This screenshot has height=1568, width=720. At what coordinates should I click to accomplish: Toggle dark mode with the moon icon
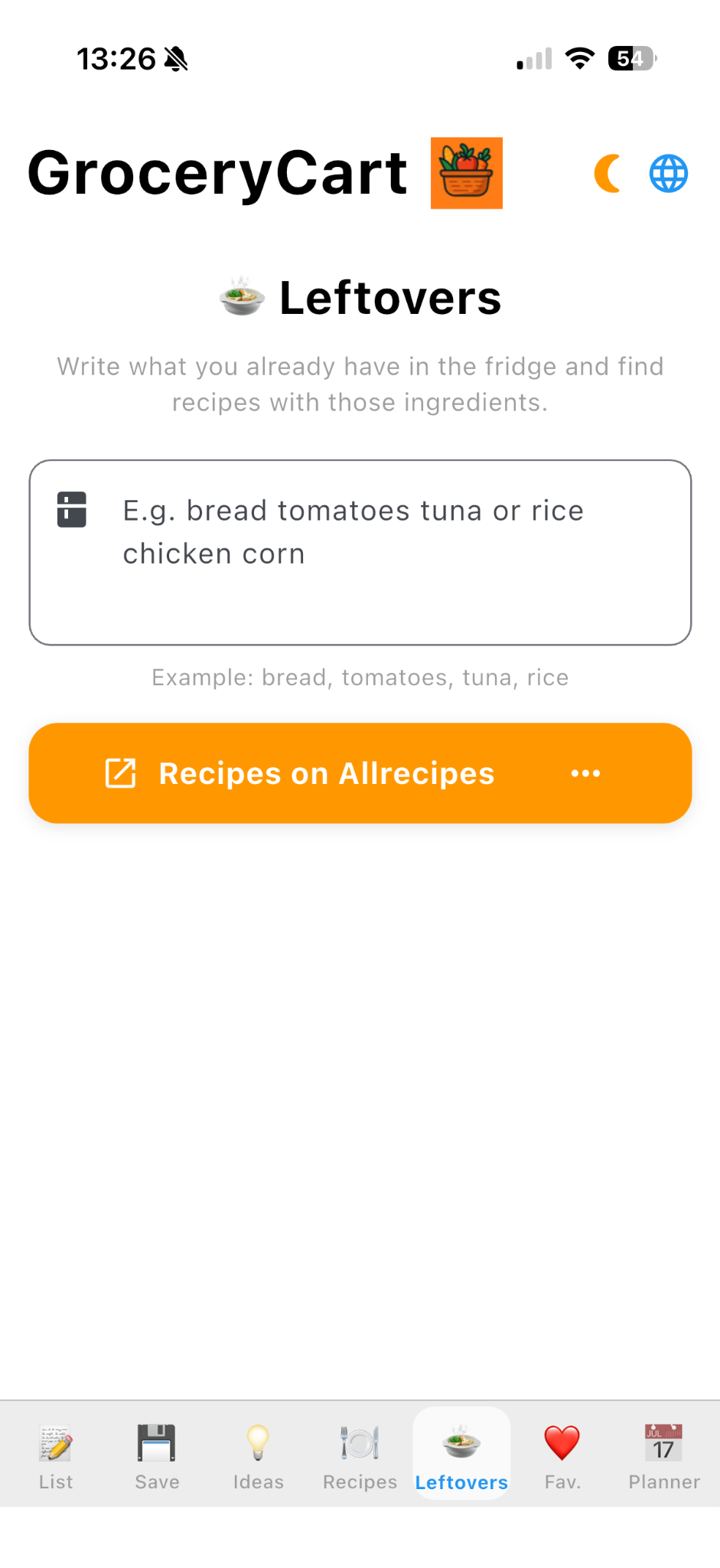pyautogui.click(x=608, y=174)
